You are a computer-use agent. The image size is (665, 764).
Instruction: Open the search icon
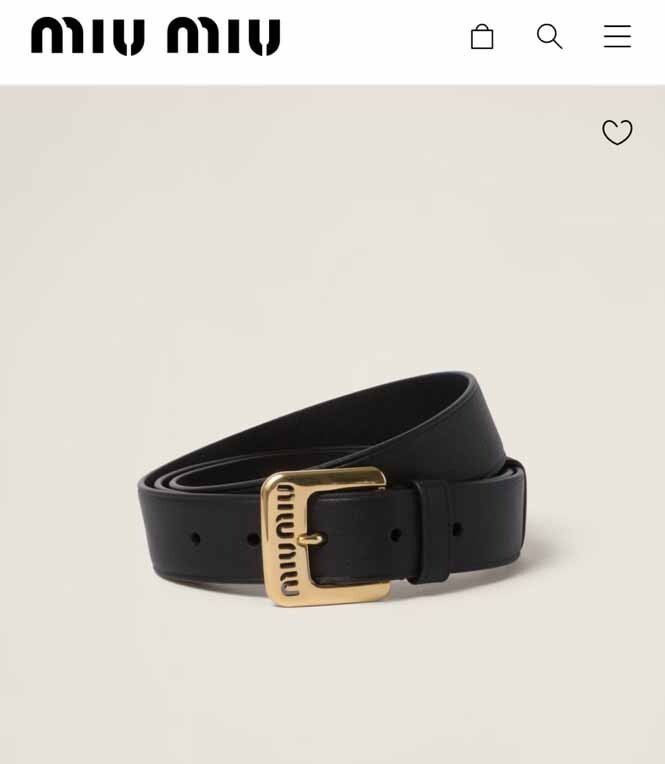pyautogui.click(x=549, y=37)
